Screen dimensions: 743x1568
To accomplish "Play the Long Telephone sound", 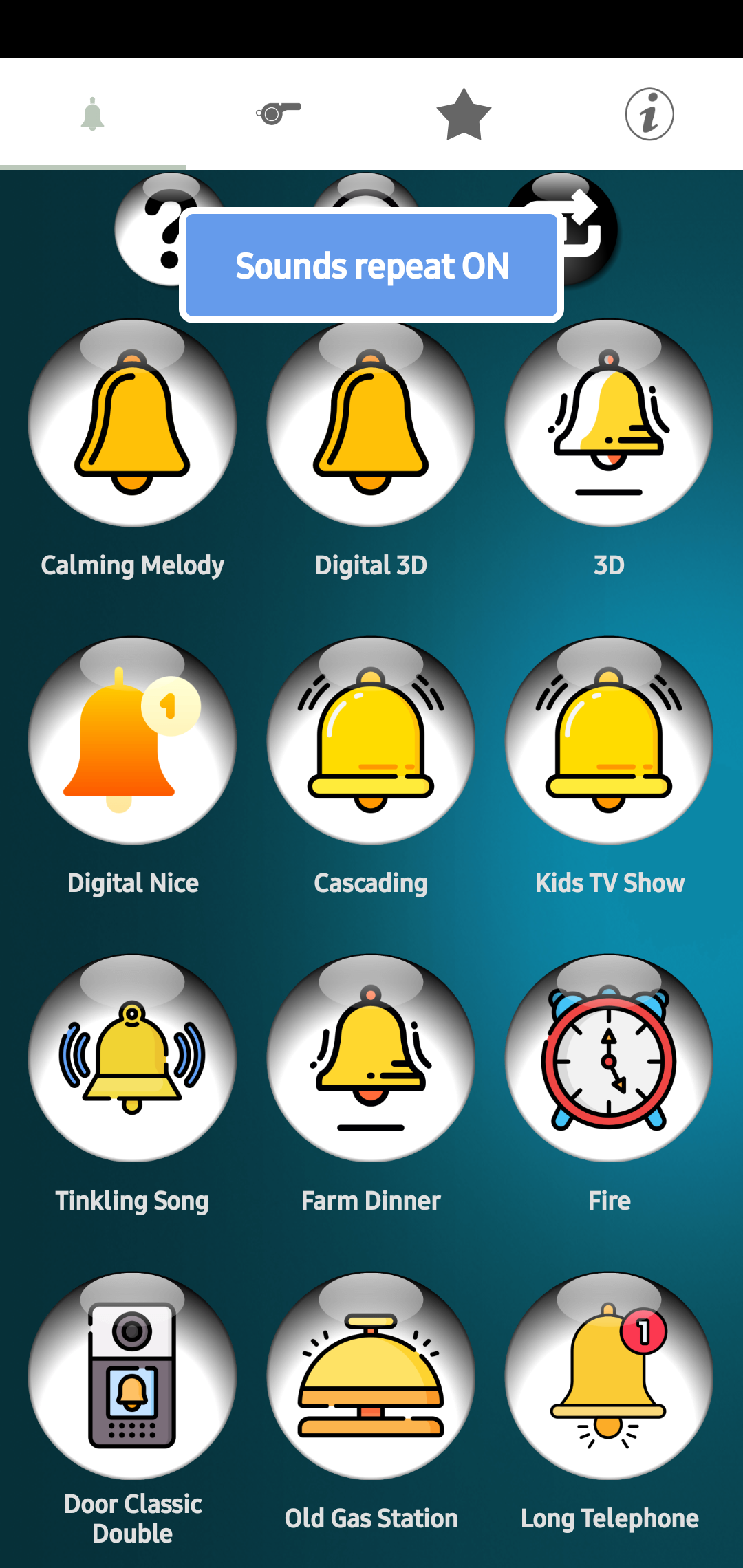I will pos(609,1376).
